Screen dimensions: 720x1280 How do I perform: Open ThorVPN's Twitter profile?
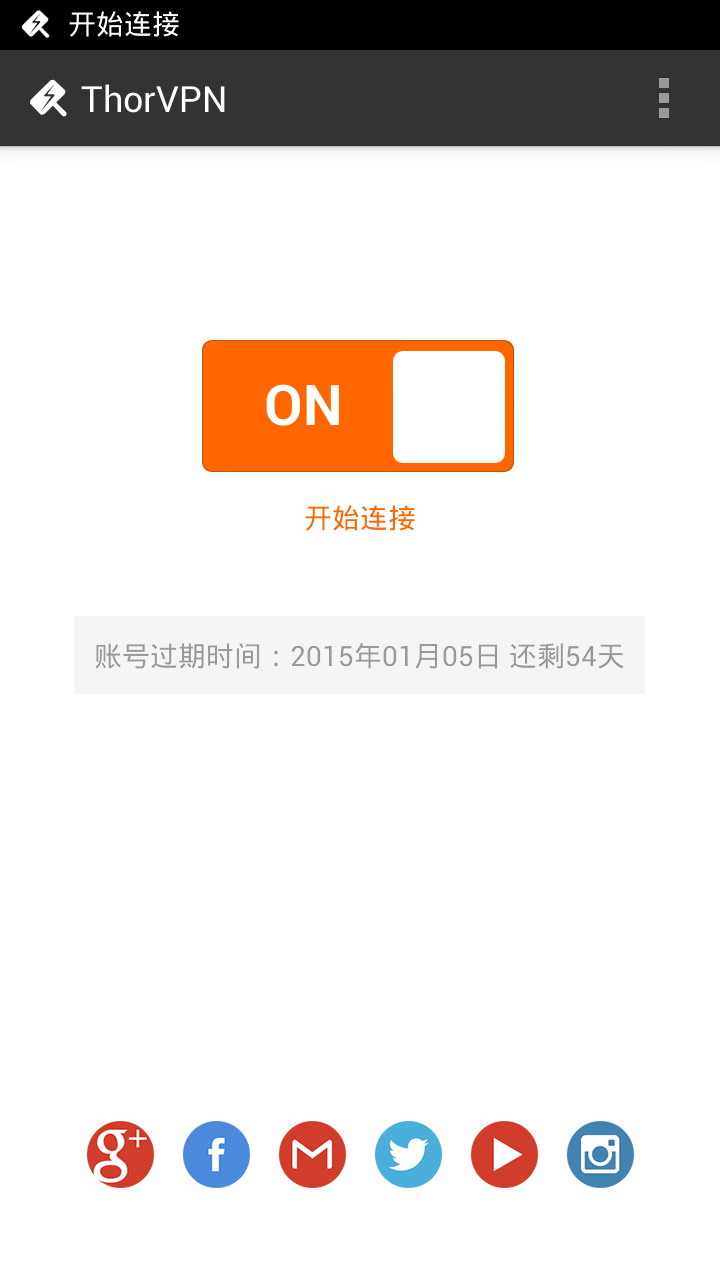[x=408, y=1154]
